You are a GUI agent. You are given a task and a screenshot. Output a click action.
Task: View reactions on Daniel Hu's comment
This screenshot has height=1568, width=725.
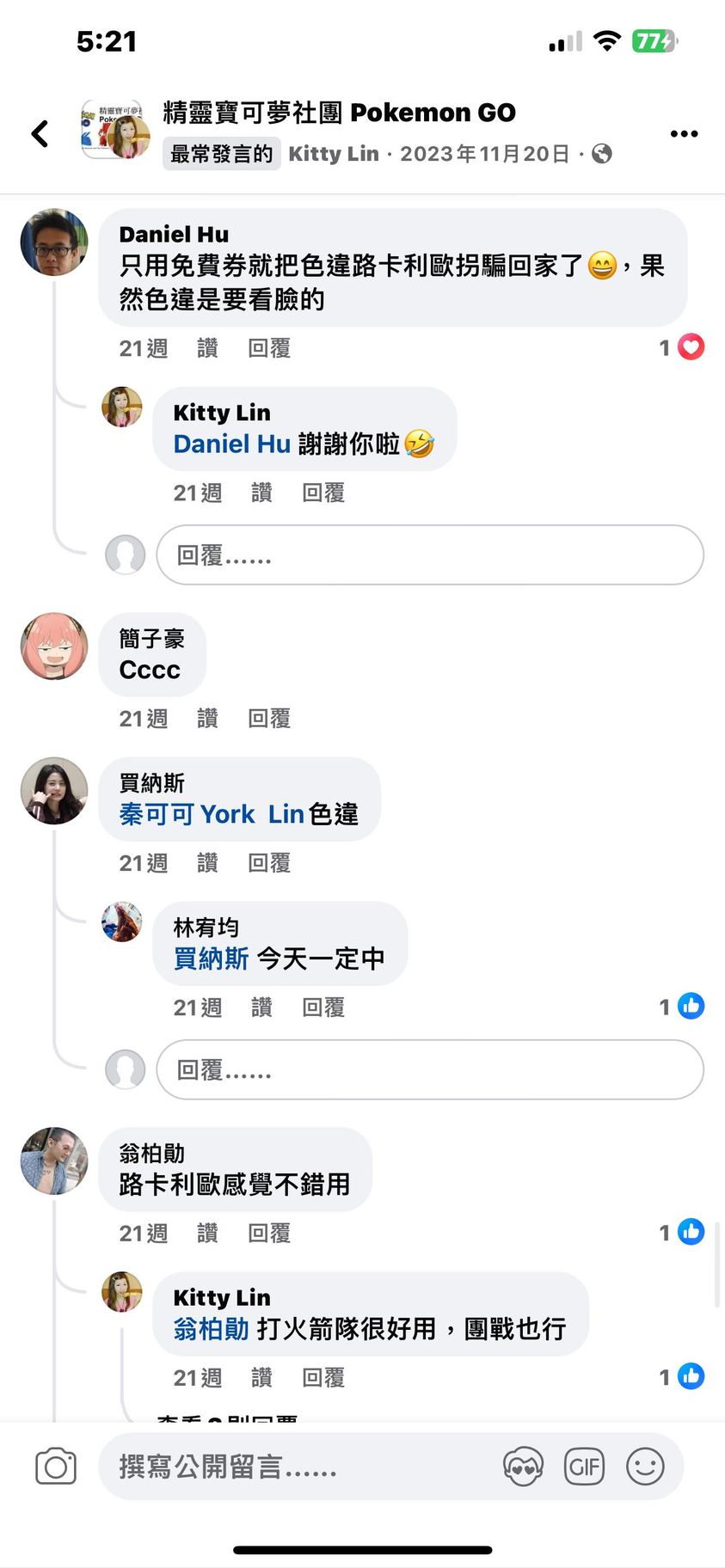pyautogui.click(x=682, y=347)
